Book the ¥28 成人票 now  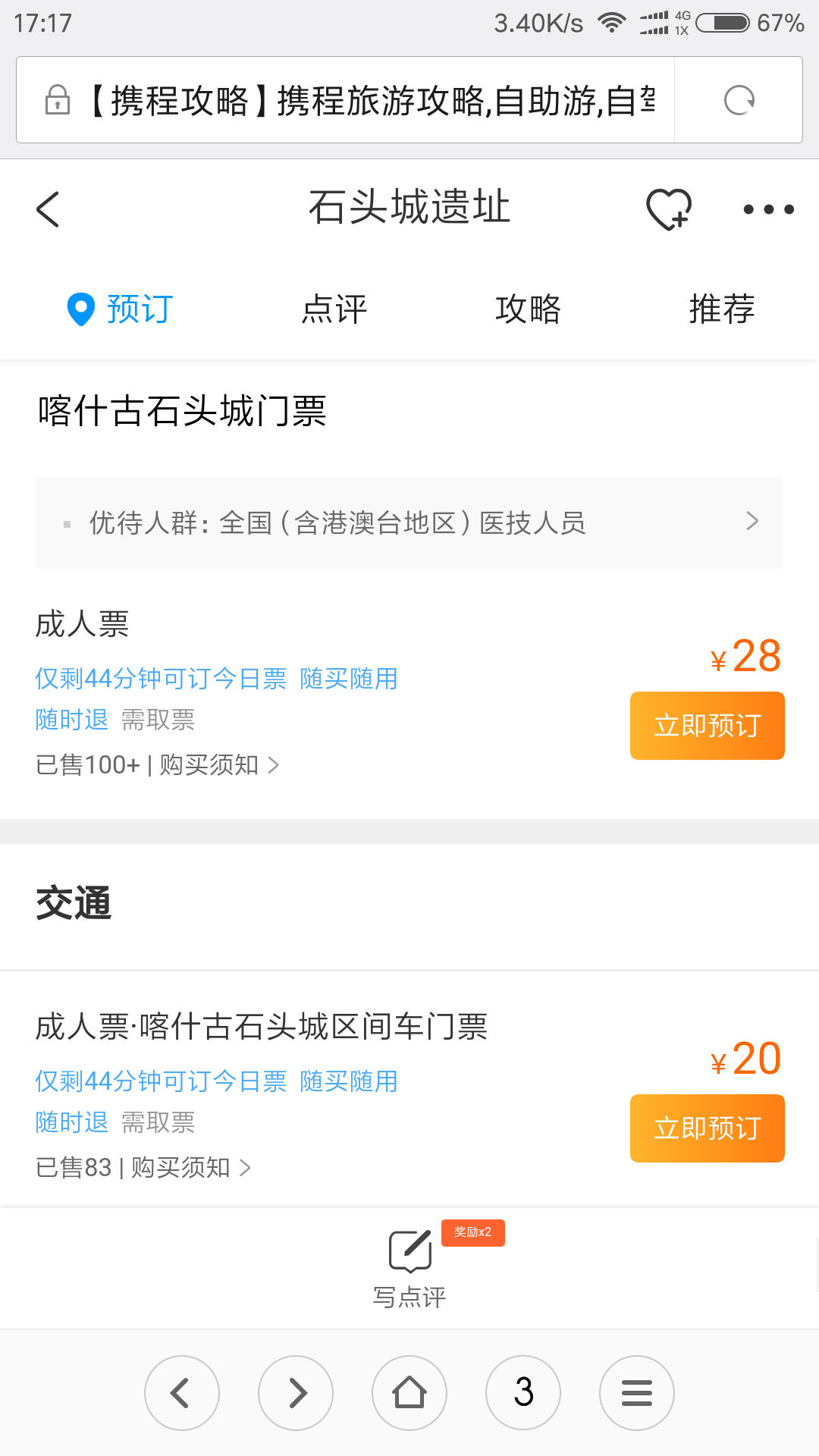[707, 726]
